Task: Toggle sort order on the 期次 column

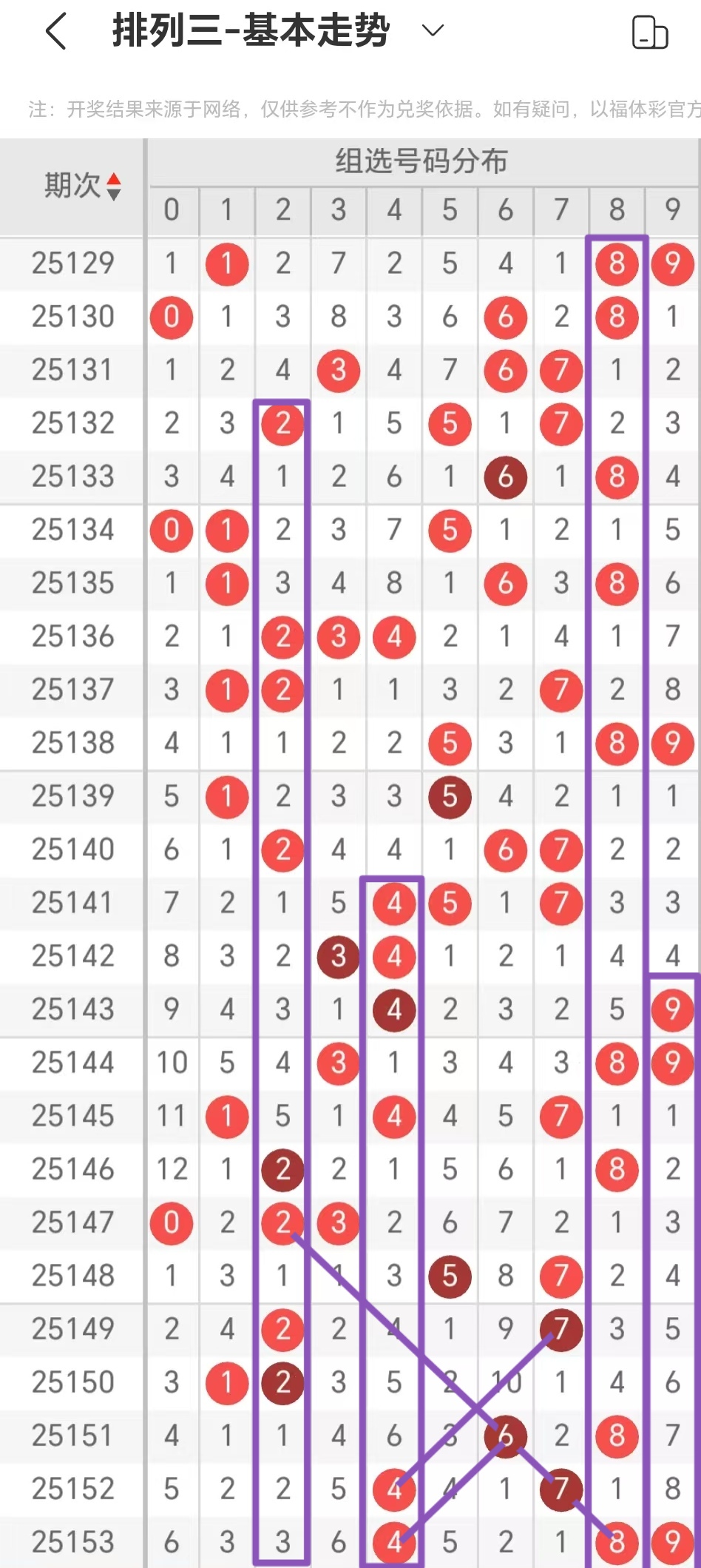Action: 114,186
